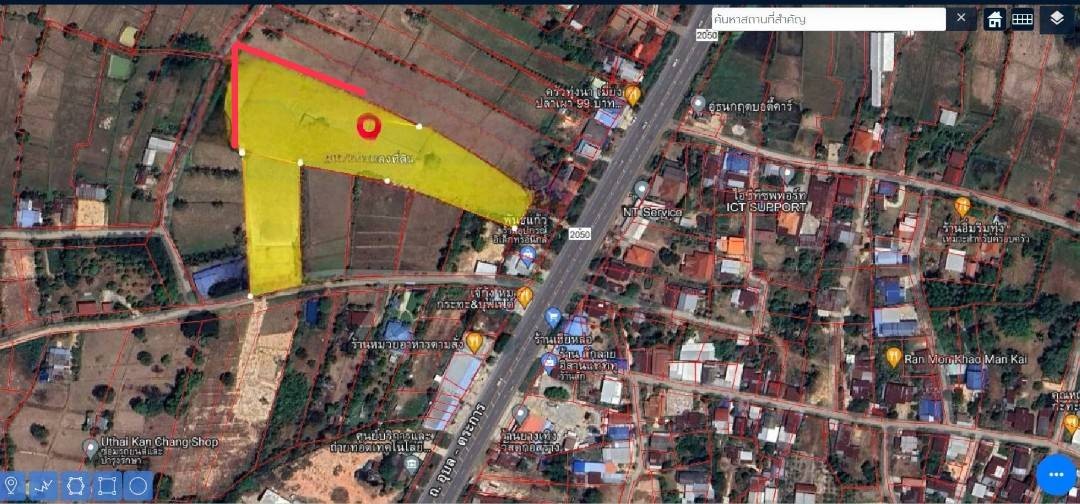Open the NT Service map pin
The width and height of the screenshot is (1080, 504).
[x=641, y=188]
